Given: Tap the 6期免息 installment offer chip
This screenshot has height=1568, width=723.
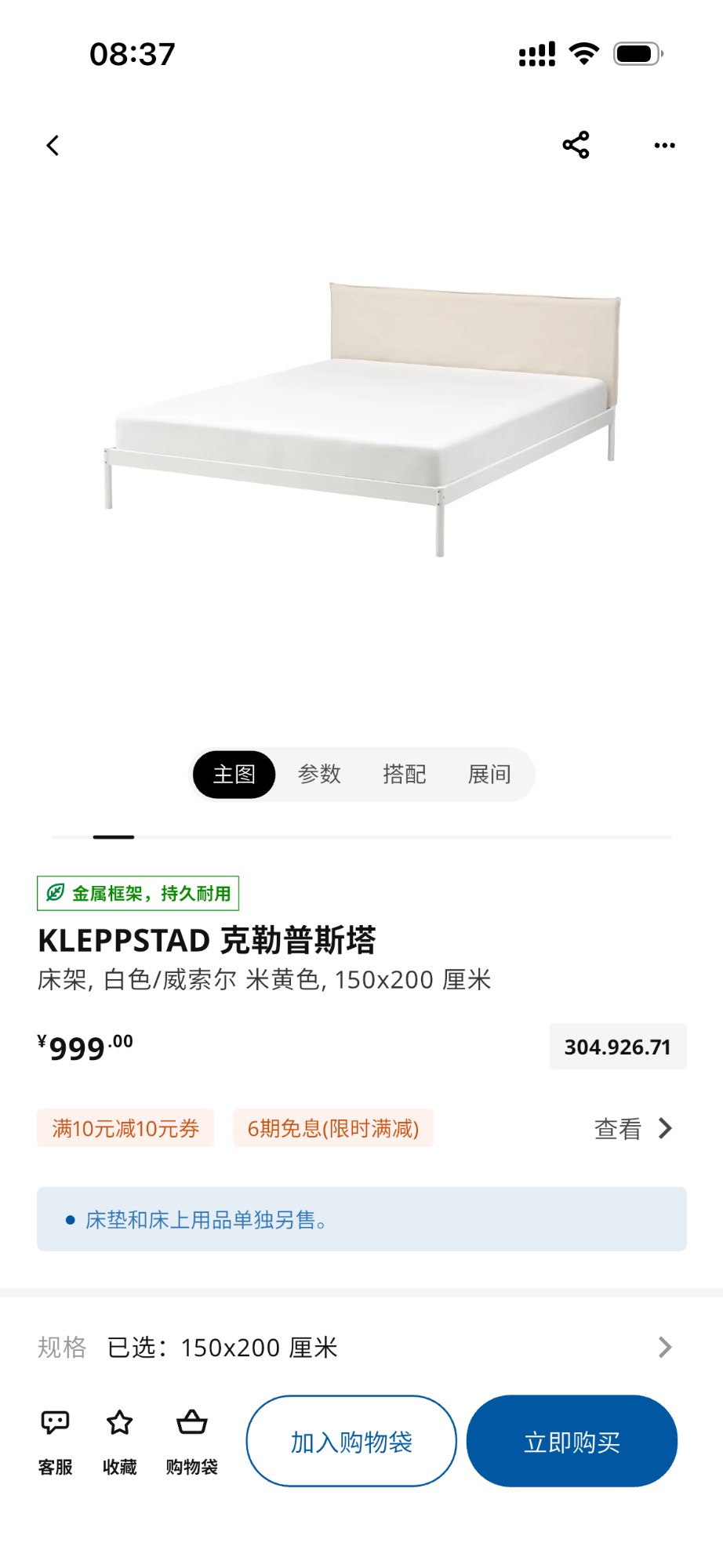Looking at the screenshot, I should click(x=332, y=1128).
